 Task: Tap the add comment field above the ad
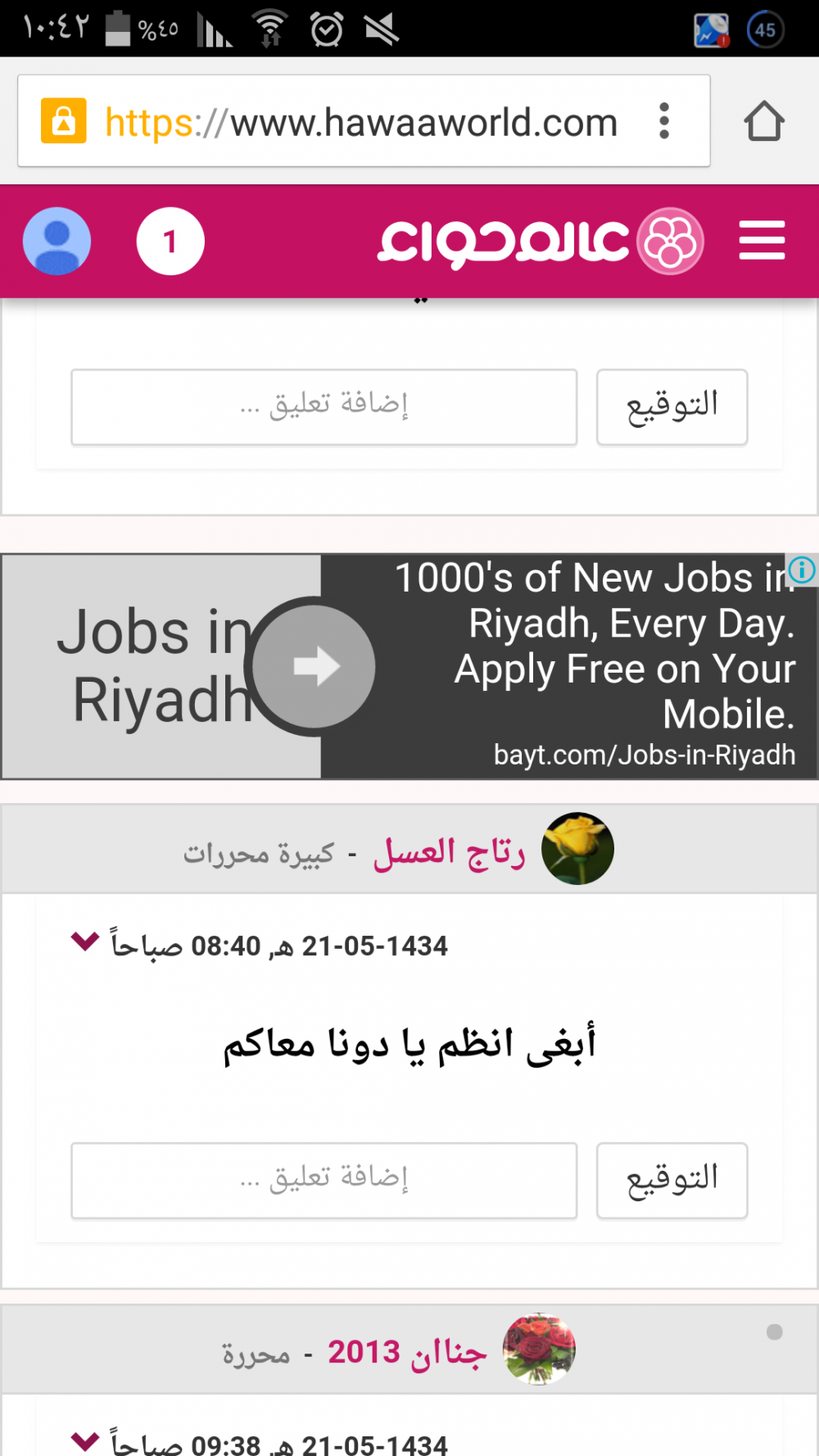(324, 407)
